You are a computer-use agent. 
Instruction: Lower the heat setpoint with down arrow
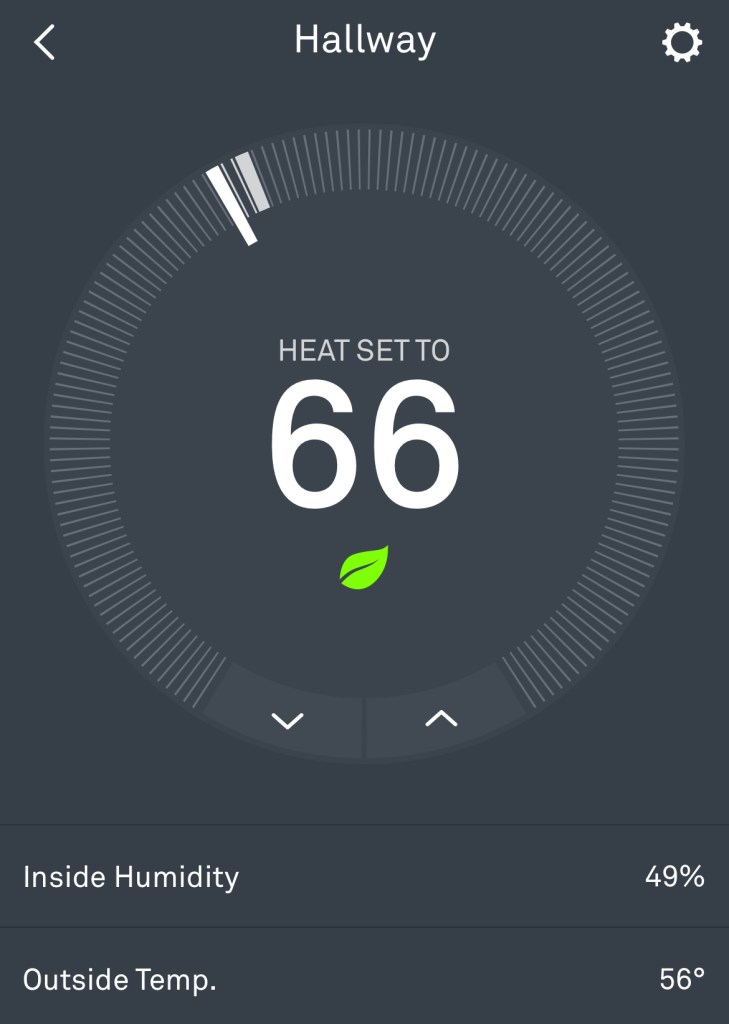[x=287, y=719]
